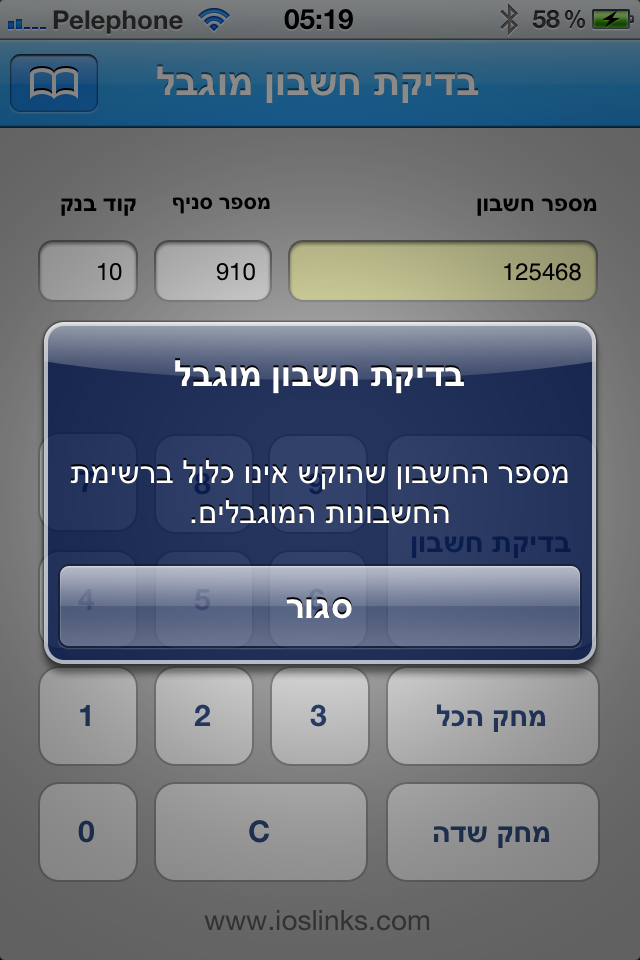Dismiss the alert with the סגור button
Image resolution: width=640 pixels, height=960 pixels.
click(320, 606)
